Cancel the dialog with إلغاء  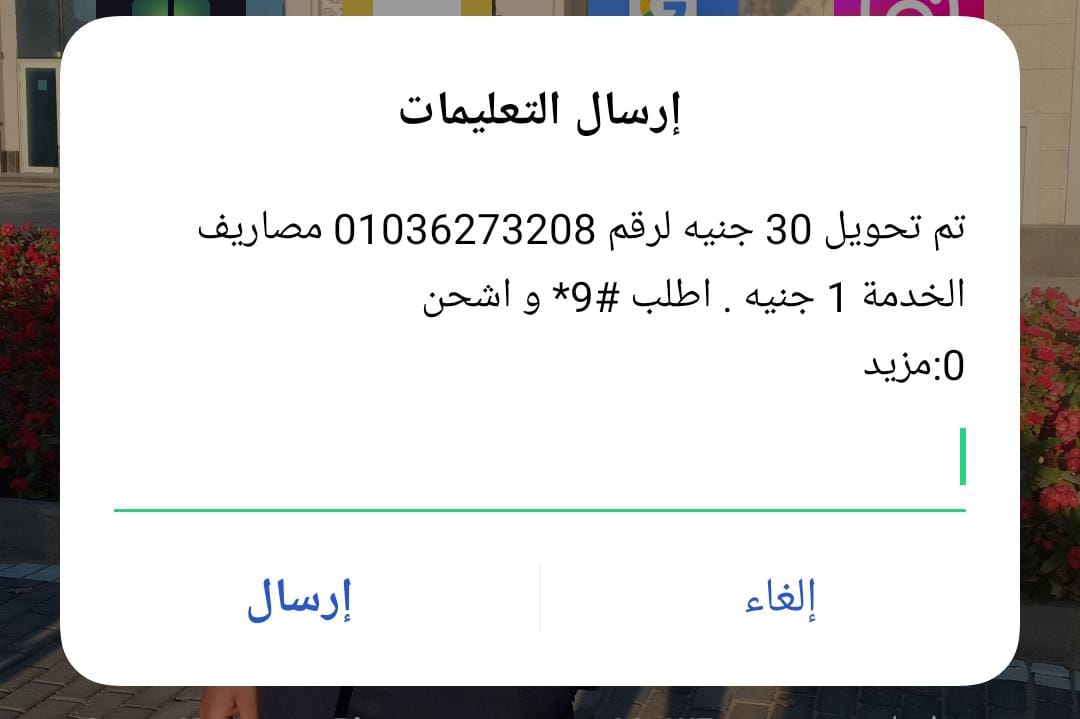(781, 598)
